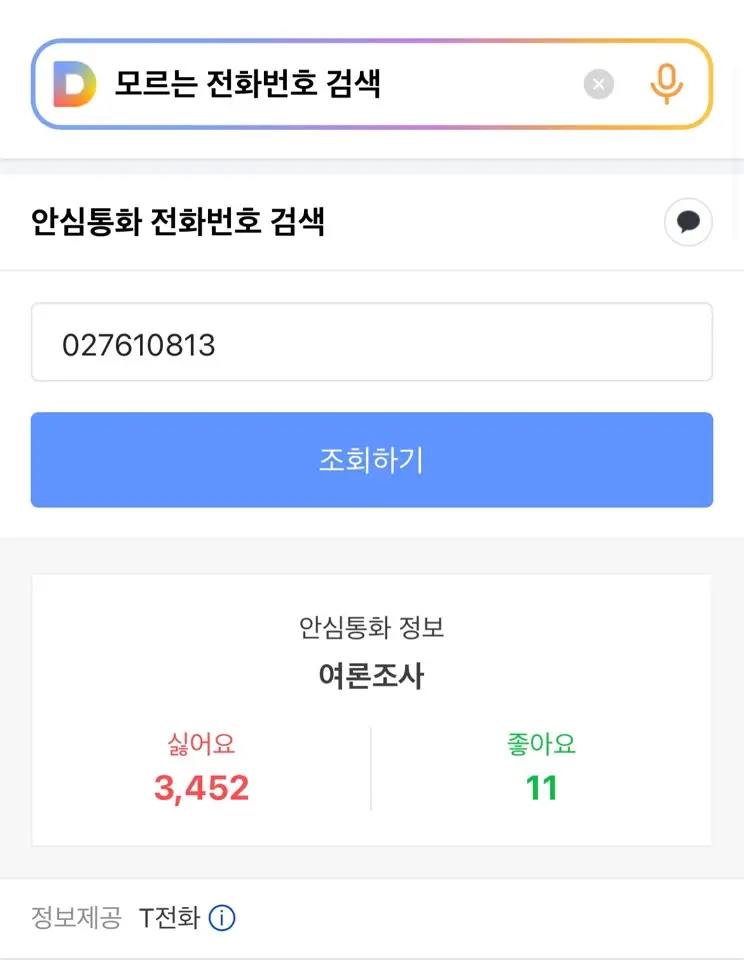744x960 pixels.
Task: Click the speech bubble feedback icon
Action: point(687,222)
